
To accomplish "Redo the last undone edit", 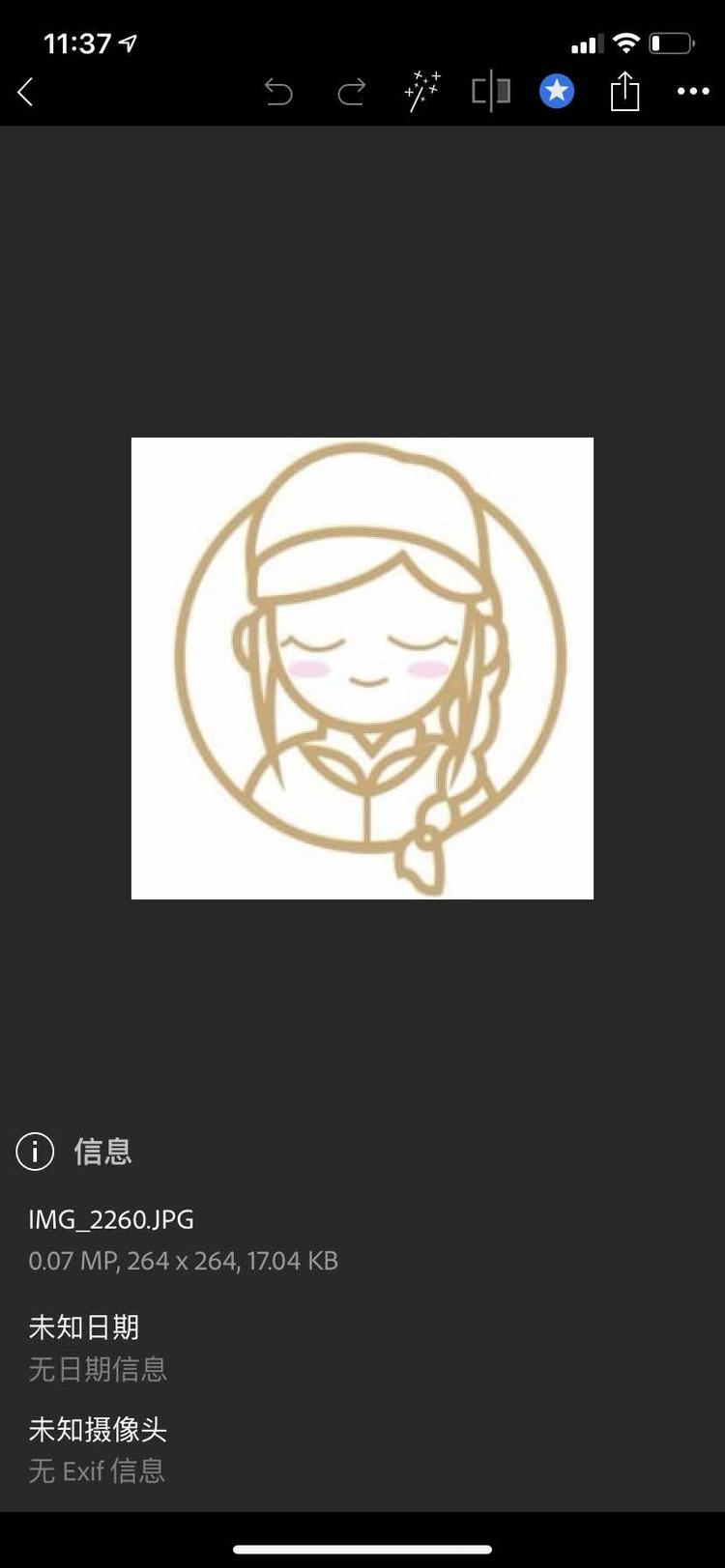I will tap(351, 93).
